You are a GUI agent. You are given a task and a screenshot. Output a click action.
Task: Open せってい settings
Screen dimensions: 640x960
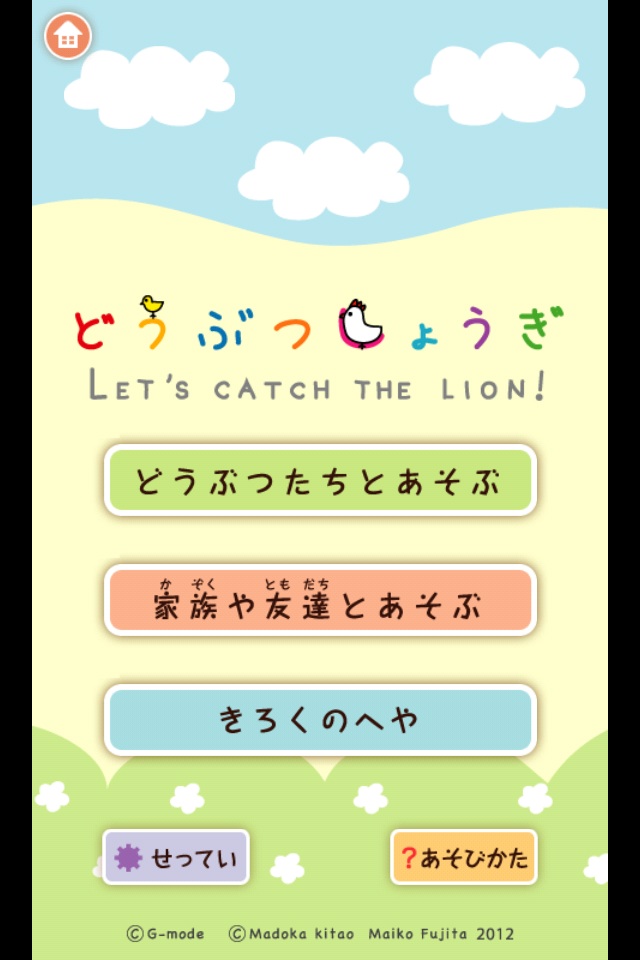(x=176, y=857)
